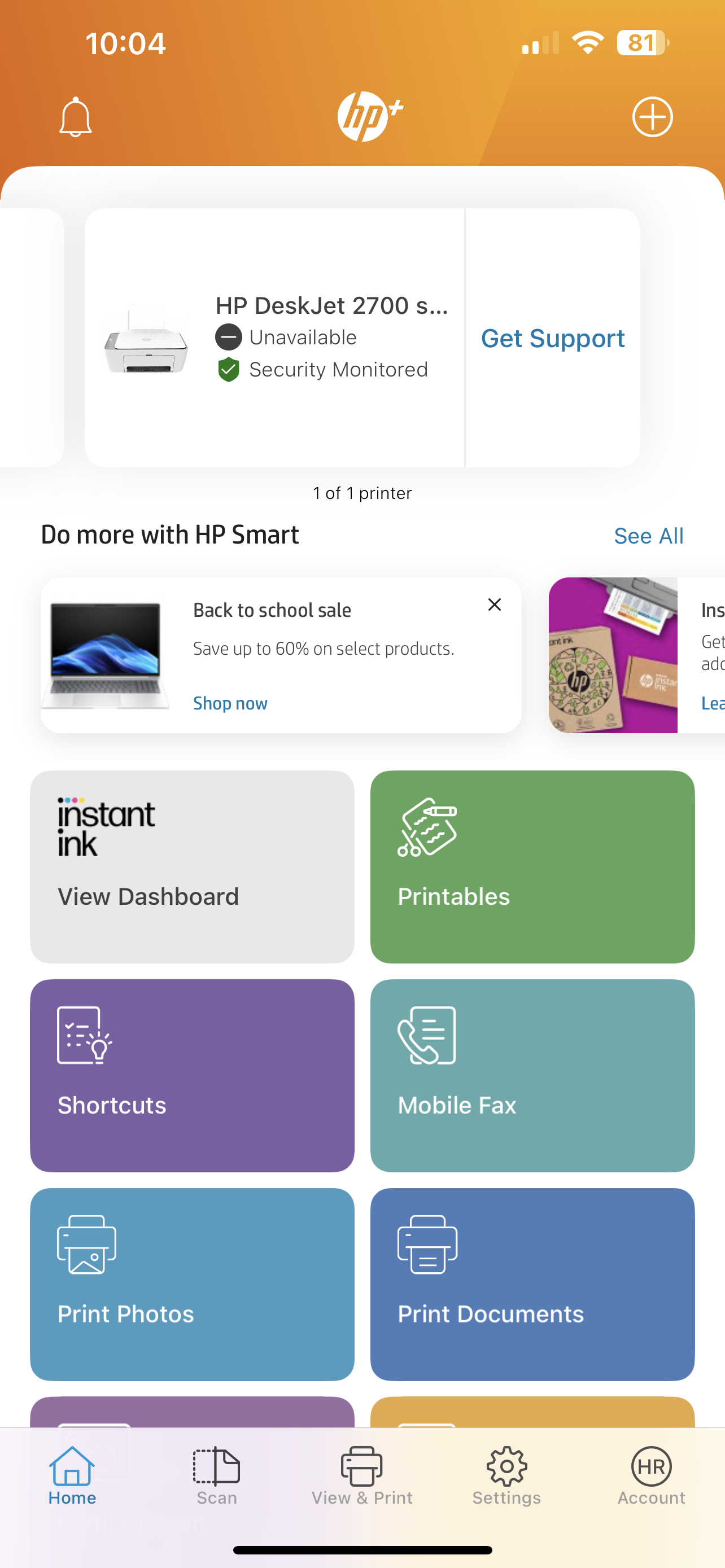Open the Instant Ink promo card
Image resolution: width=725 pixels, height=1568 pixels.
(x=636, y=655)
